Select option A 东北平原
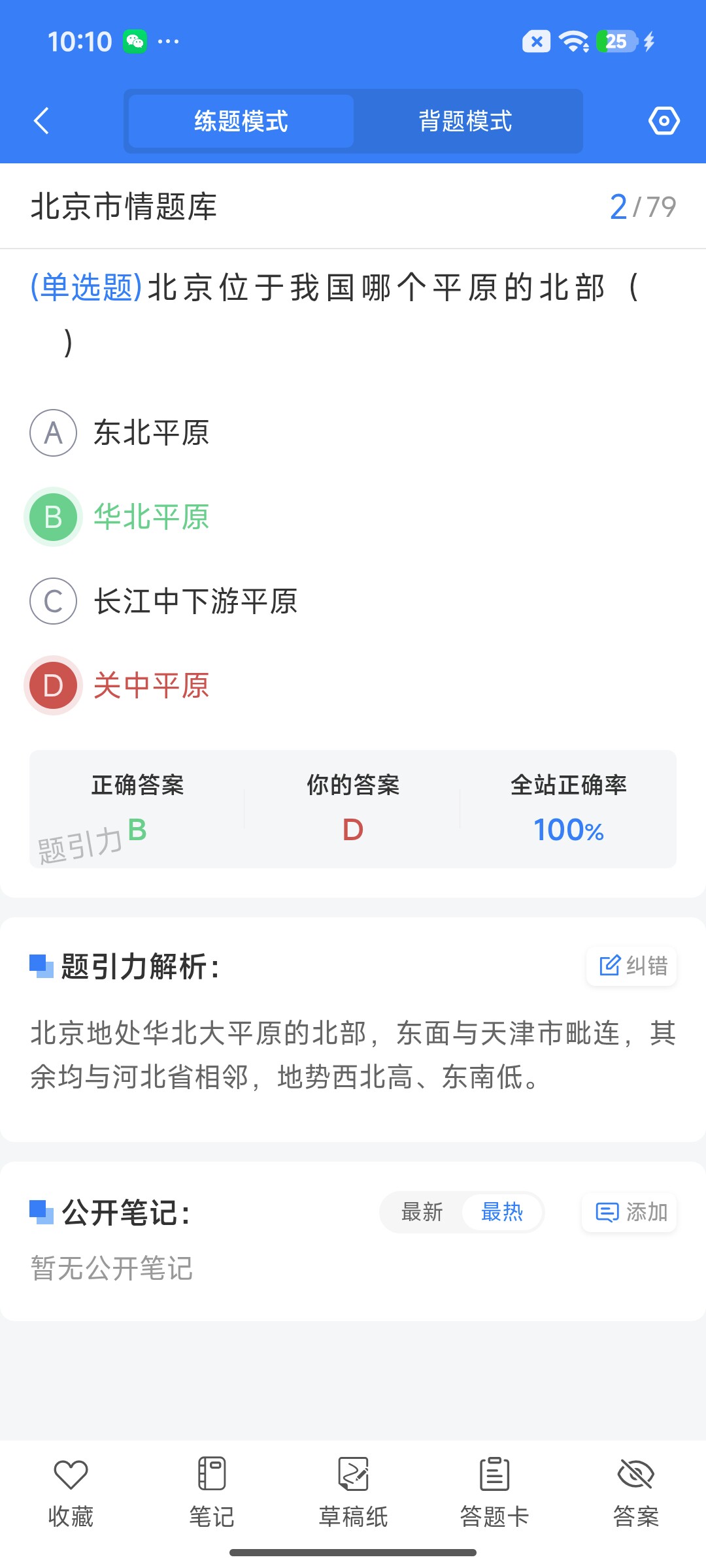This screenshot has height=1568, width=706. coord(120,433)
